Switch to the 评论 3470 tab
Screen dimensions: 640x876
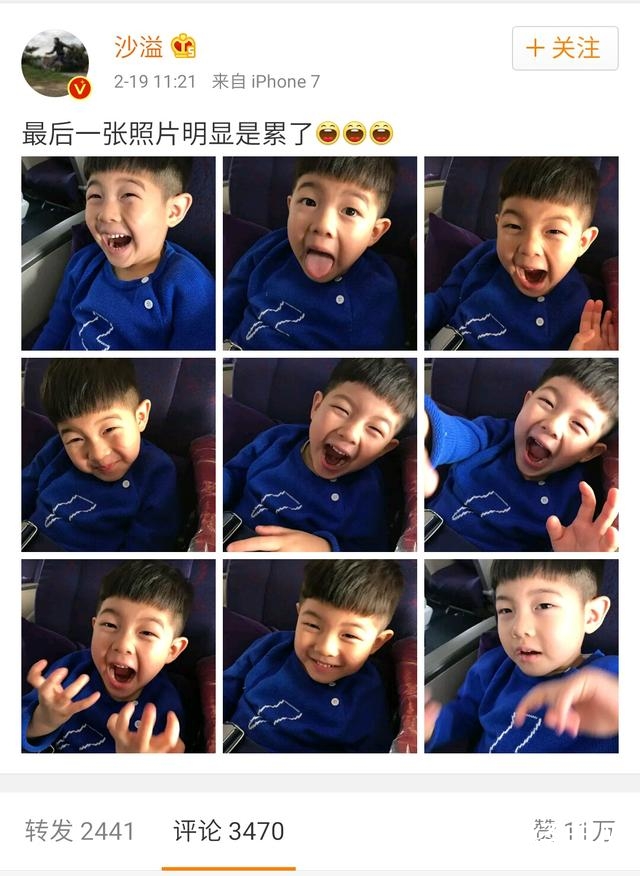(229, 830)
